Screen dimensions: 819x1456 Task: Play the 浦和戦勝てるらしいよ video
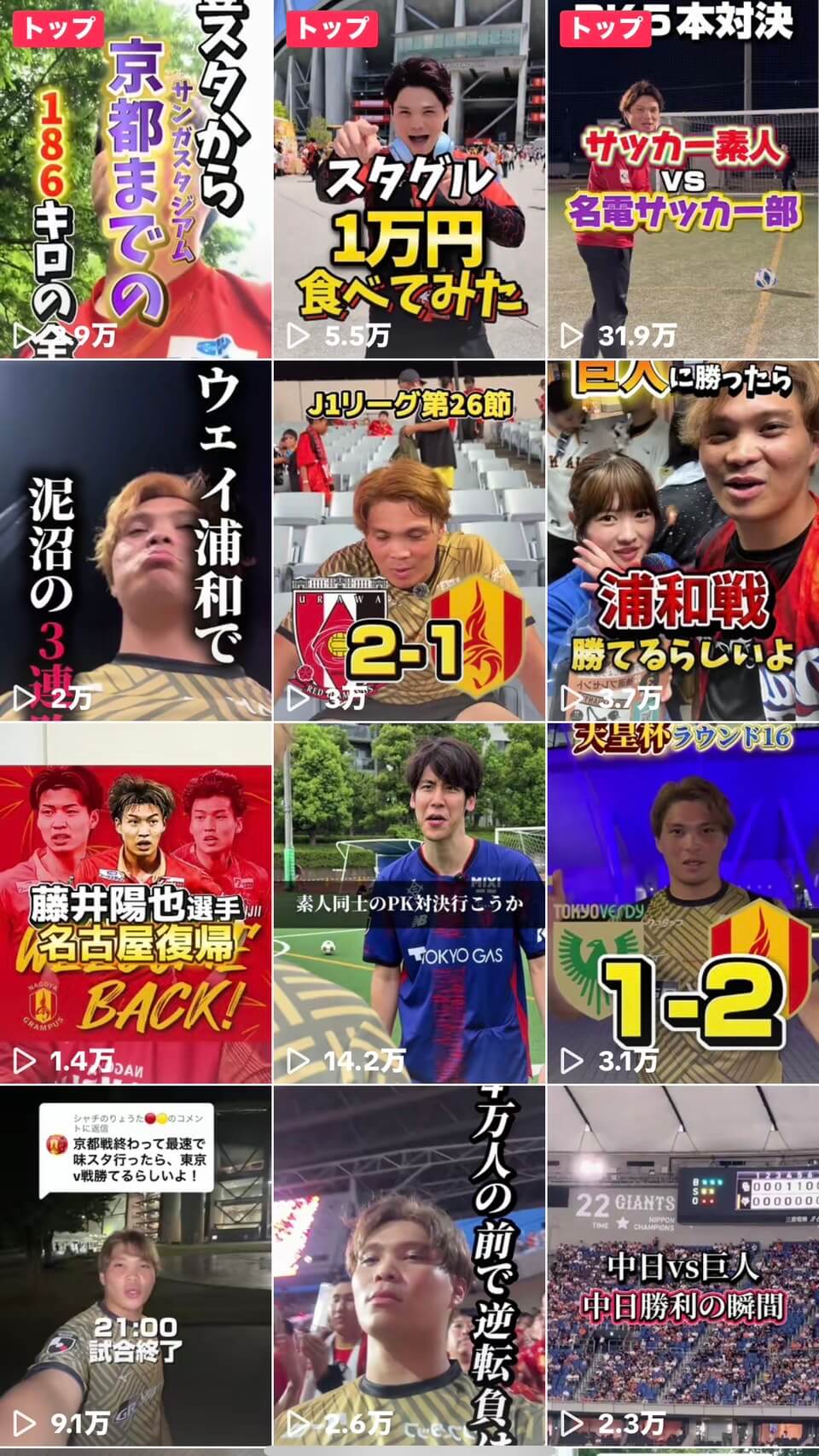pos(683,540)
